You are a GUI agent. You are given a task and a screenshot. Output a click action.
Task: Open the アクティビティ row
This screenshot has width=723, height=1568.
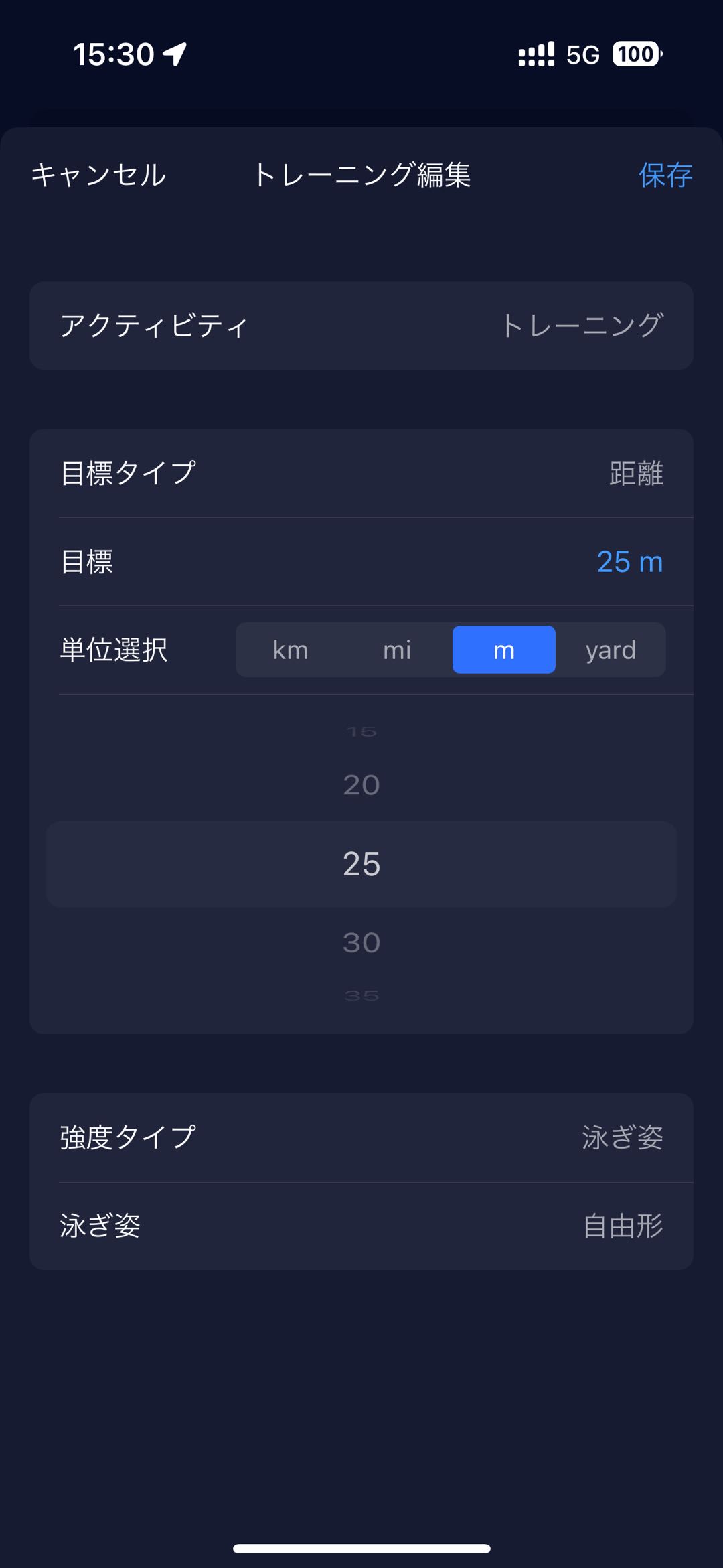(x=361, y=326)
